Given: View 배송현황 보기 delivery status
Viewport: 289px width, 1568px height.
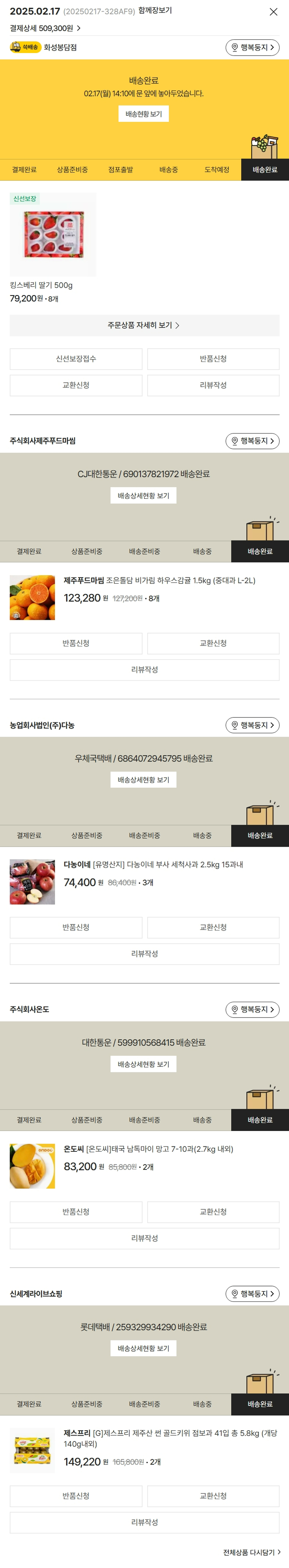Looking at the screenshot, I should pos(144,114).
